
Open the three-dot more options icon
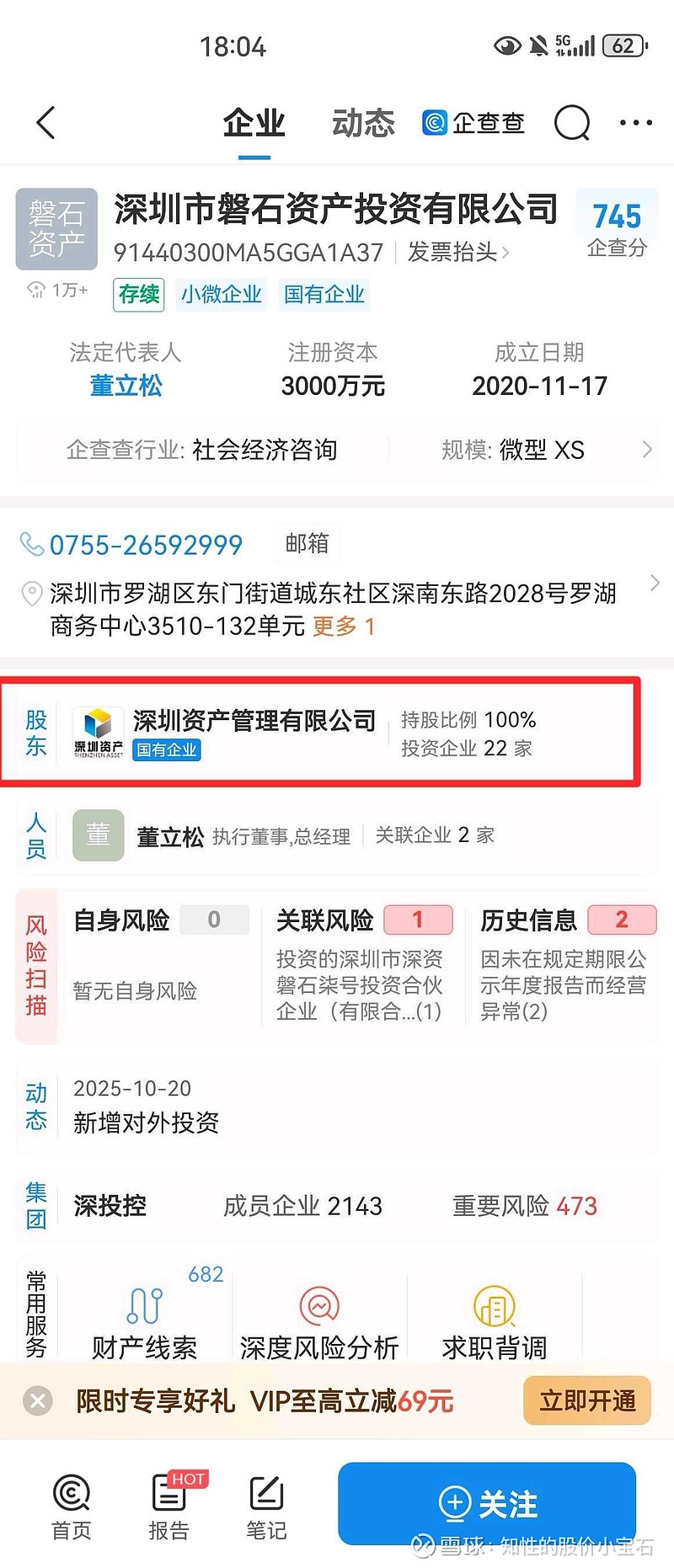click(x=634, y=123)
